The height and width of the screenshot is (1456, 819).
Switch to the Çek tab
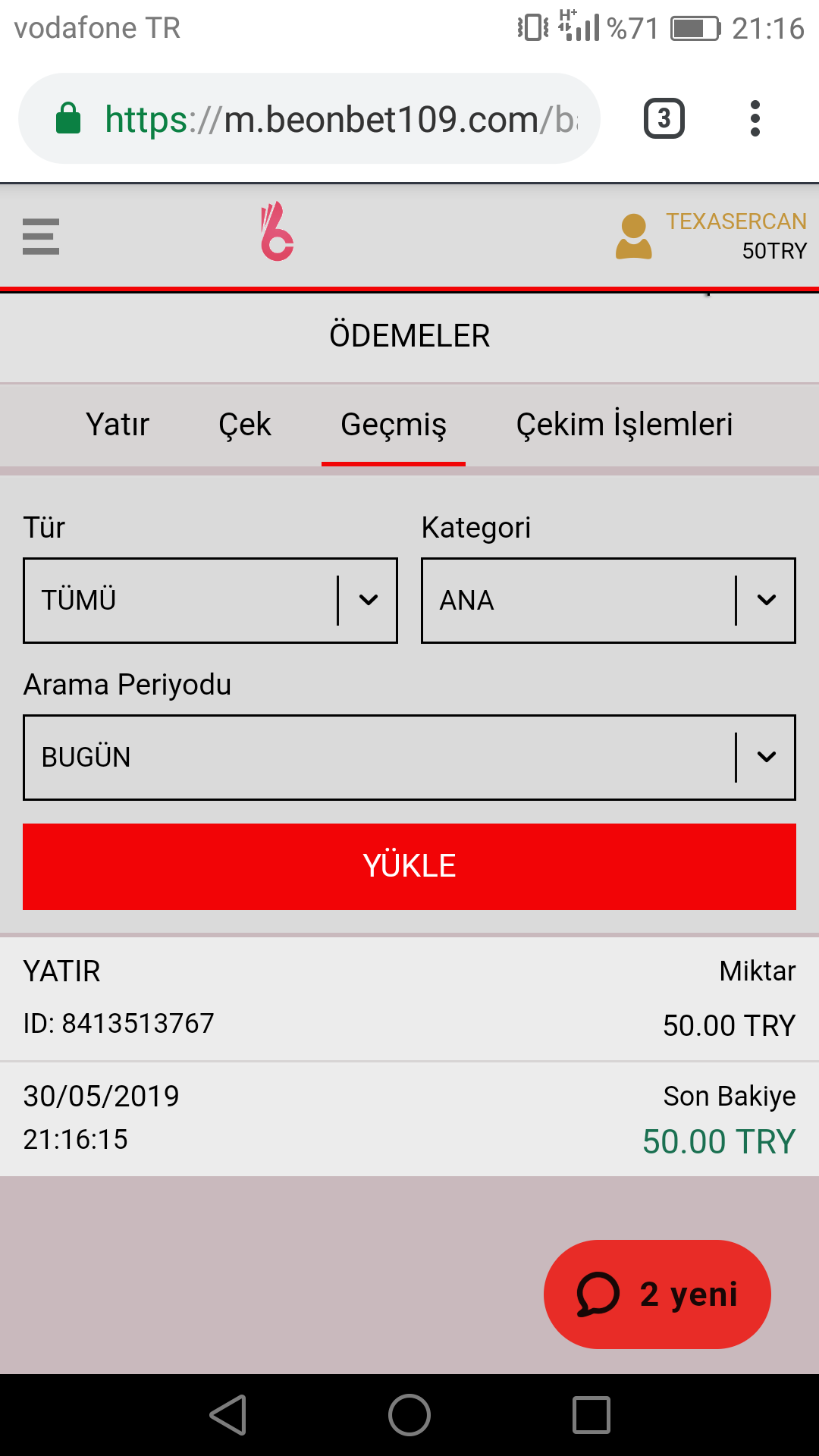coord(244,424)
